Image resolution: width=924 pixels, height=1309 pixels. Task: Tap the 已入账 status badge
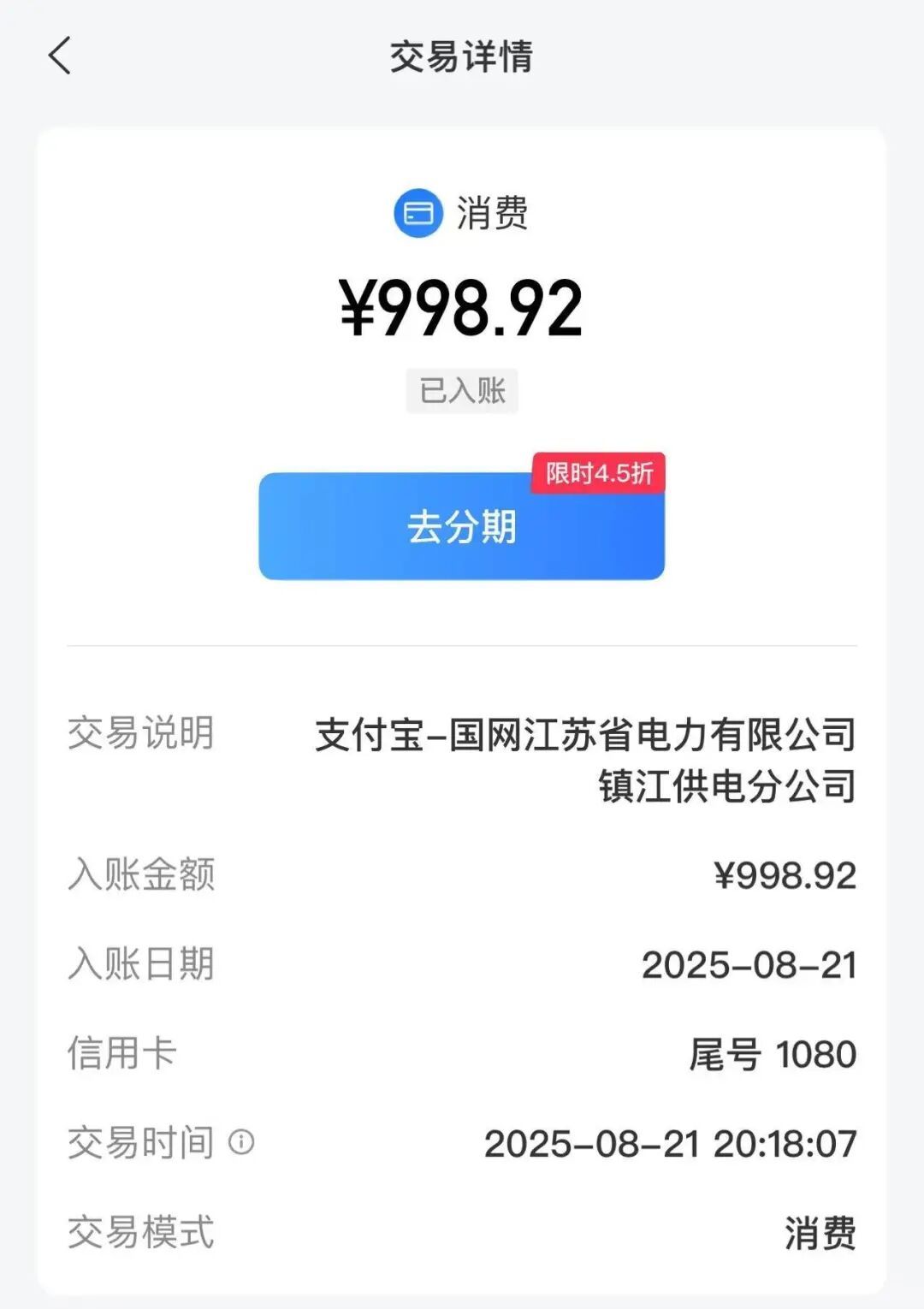(x=461, y=389)
